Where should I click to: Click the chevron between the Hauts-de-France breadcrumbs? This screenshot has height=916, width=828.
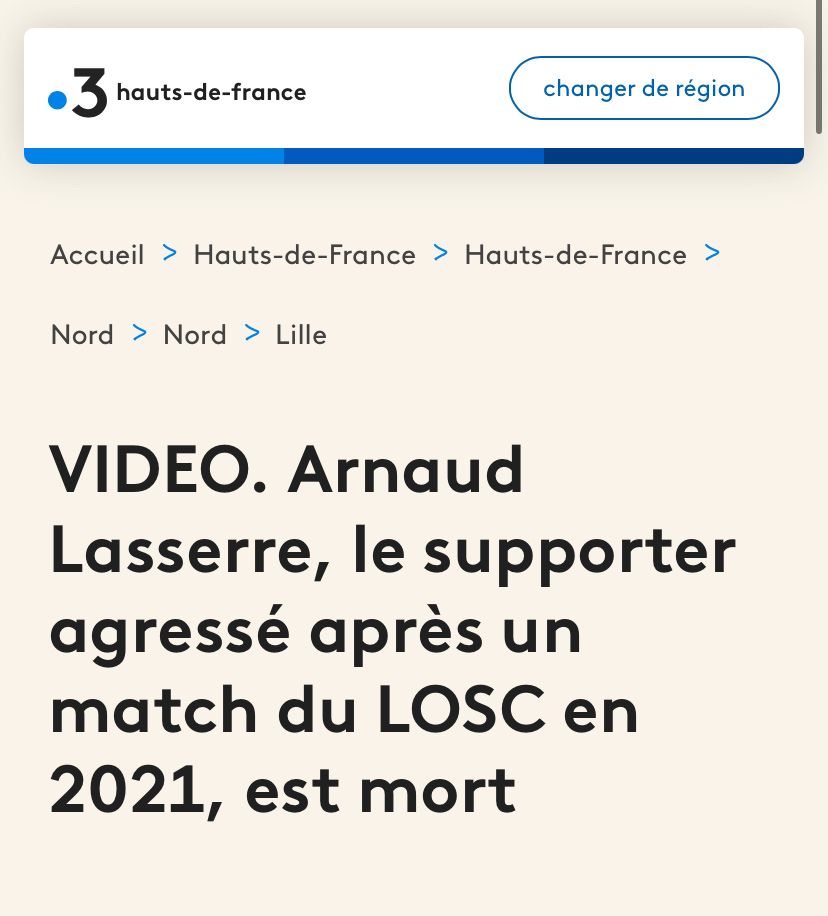(x=440, y=253)
